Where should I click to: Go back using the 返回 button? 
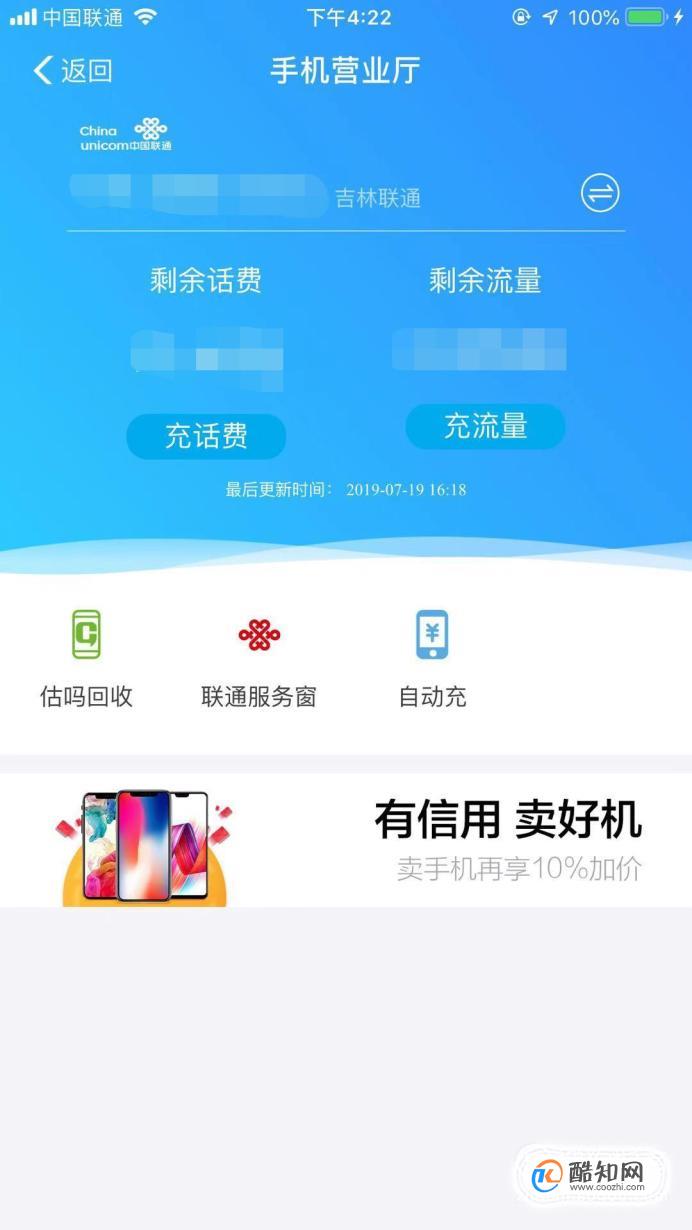72,71
